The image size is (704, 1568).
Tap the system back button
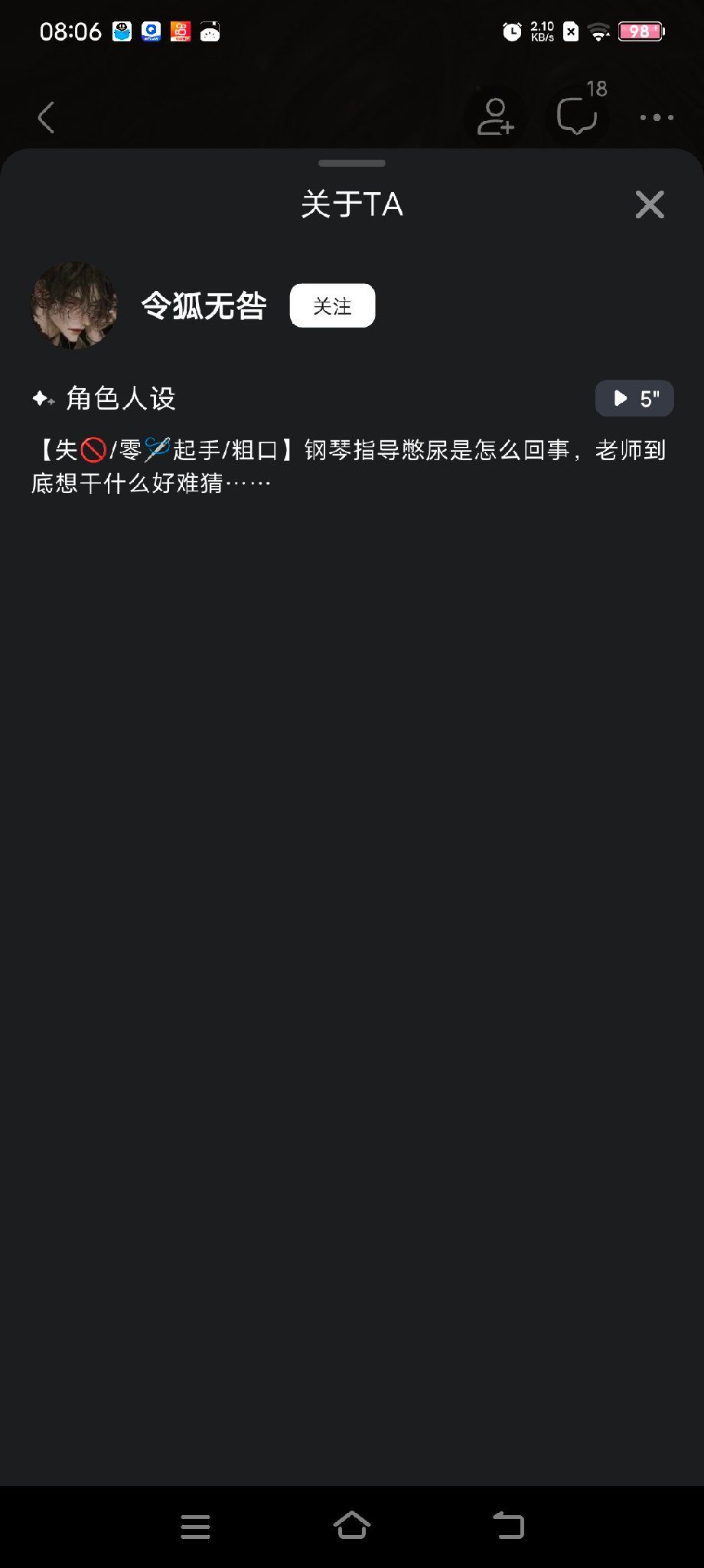tap(508, 1525)
